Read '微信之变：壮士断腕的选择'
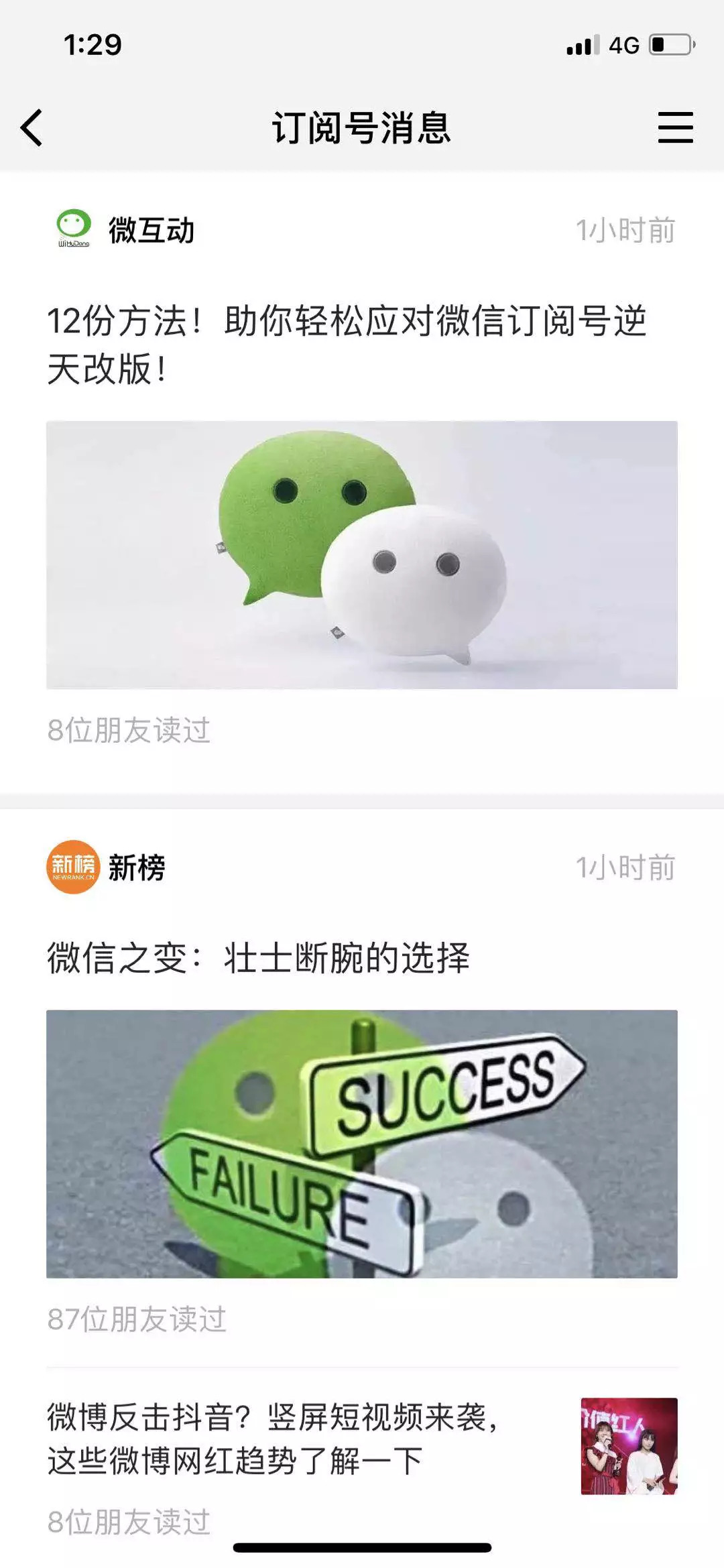Viewport: 724px width, 1568px height. point(258,957)
